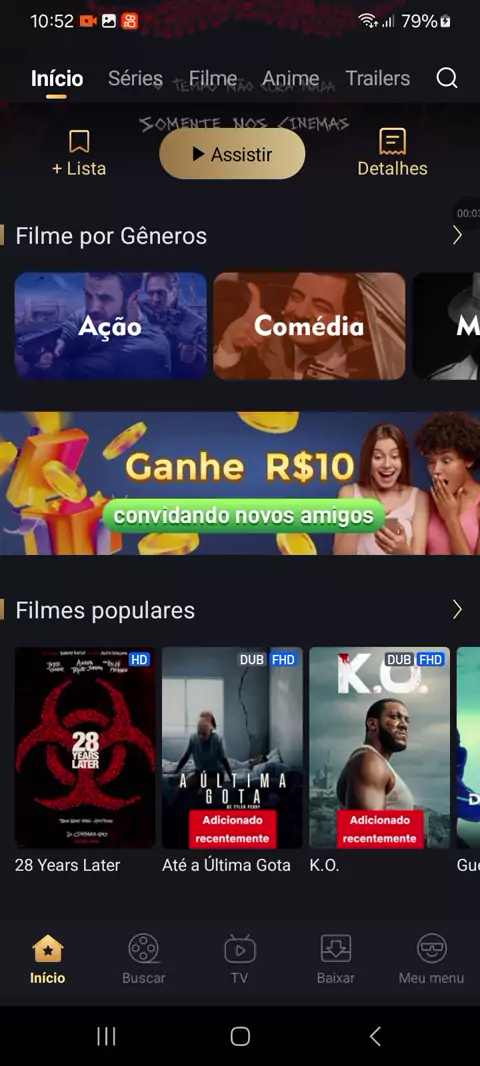This screenshot has width=480, height=1066.
Task: Open the 28 Years Later poster
Action: [85, 747]
